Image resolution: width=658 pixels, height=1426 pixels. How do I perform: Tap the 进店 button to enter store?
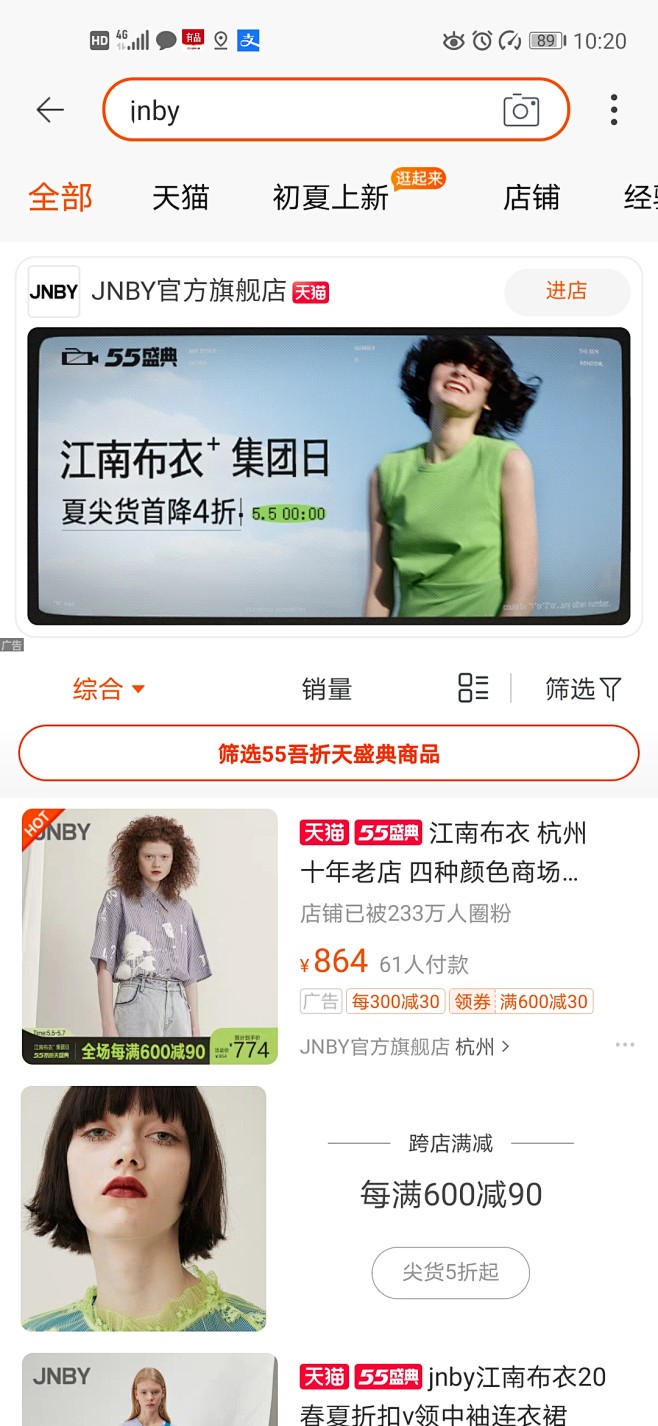[566, 291]
